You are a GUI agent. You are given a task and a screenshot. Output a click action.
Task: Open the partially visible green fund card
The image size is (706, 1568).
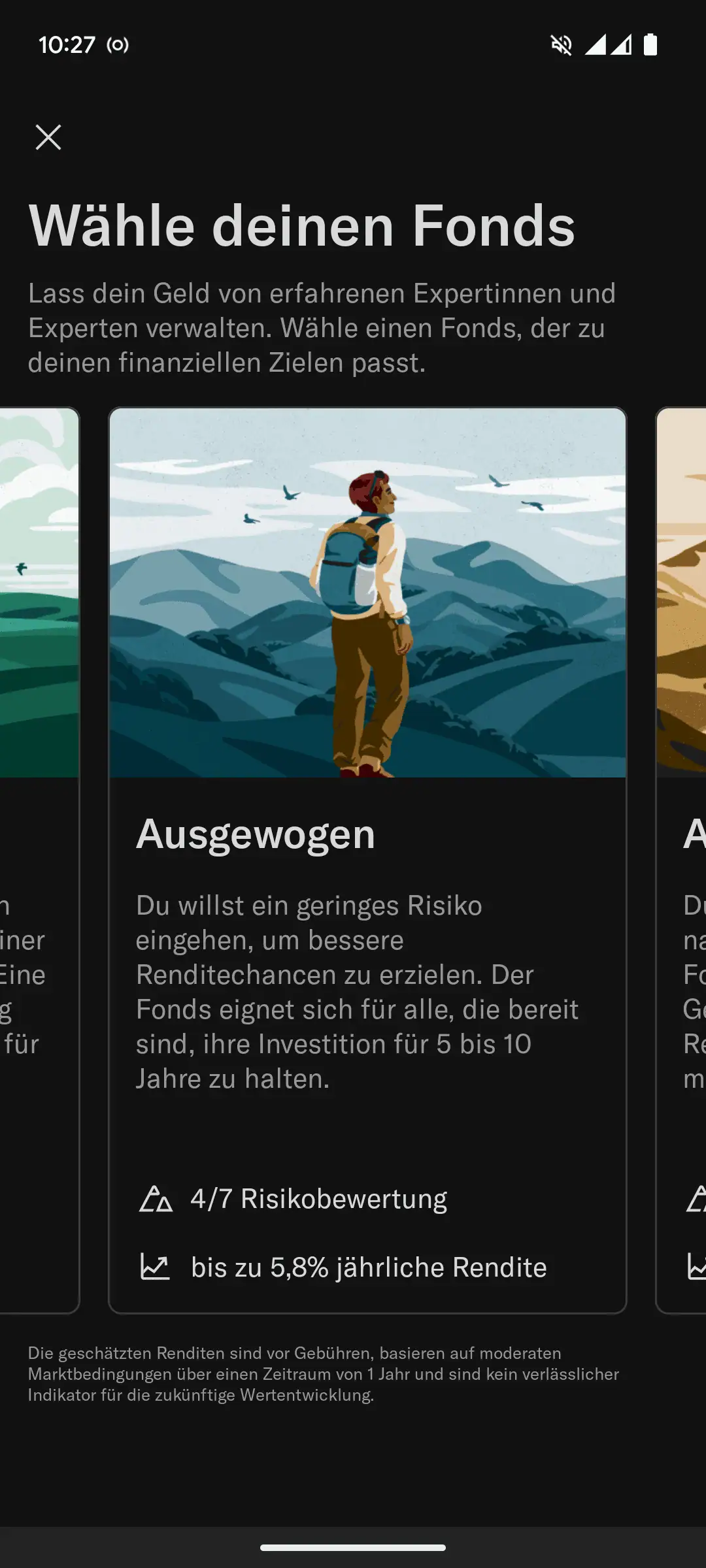click(x=39, y=860)
